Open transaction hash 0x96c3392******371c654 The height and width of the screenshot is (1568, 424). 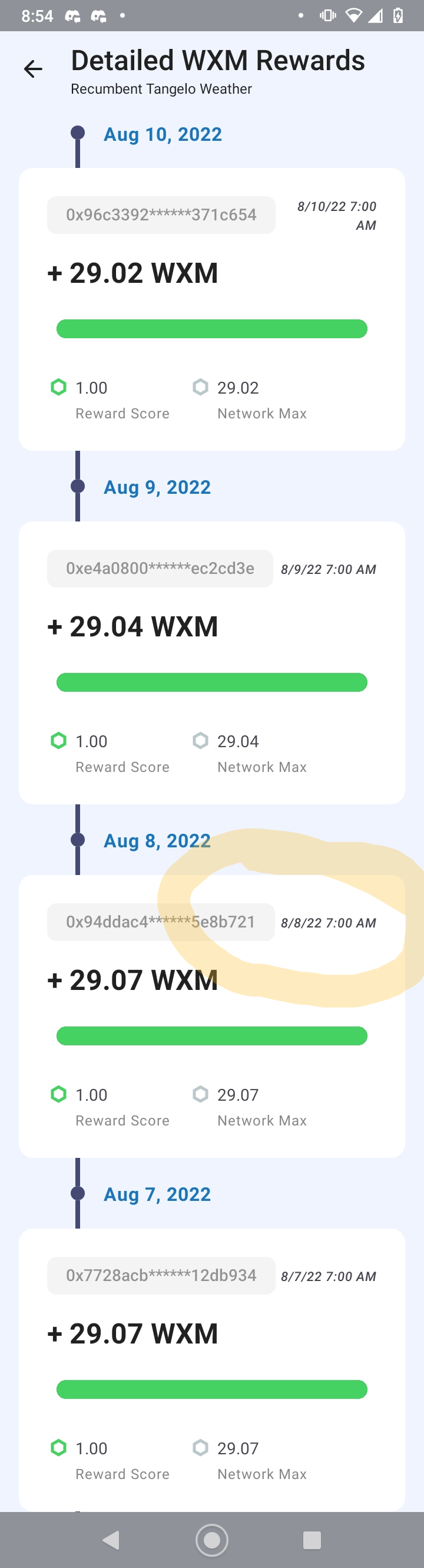pyautogui.click(x=161, y=215)
